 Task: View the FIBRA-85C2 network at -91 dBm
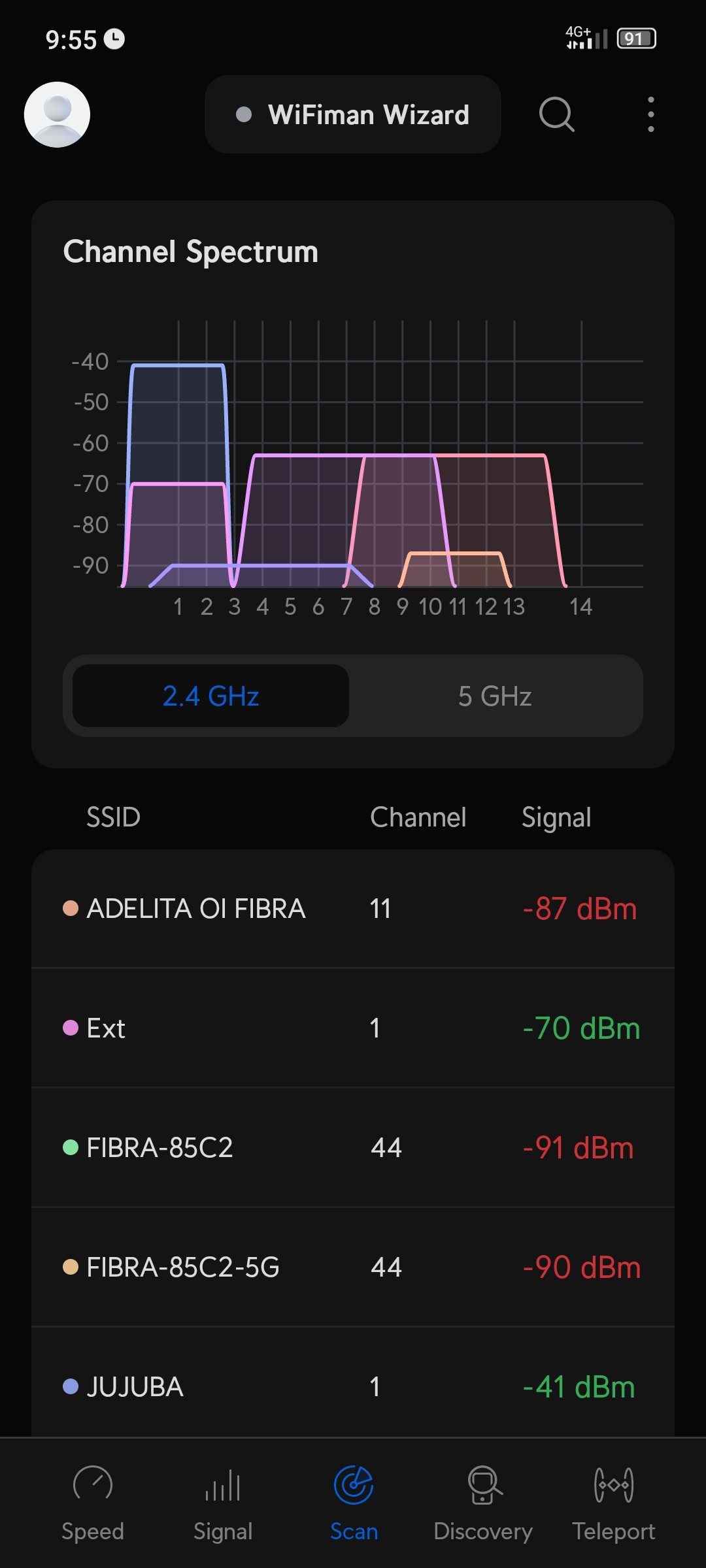(x=353, y=1147)
